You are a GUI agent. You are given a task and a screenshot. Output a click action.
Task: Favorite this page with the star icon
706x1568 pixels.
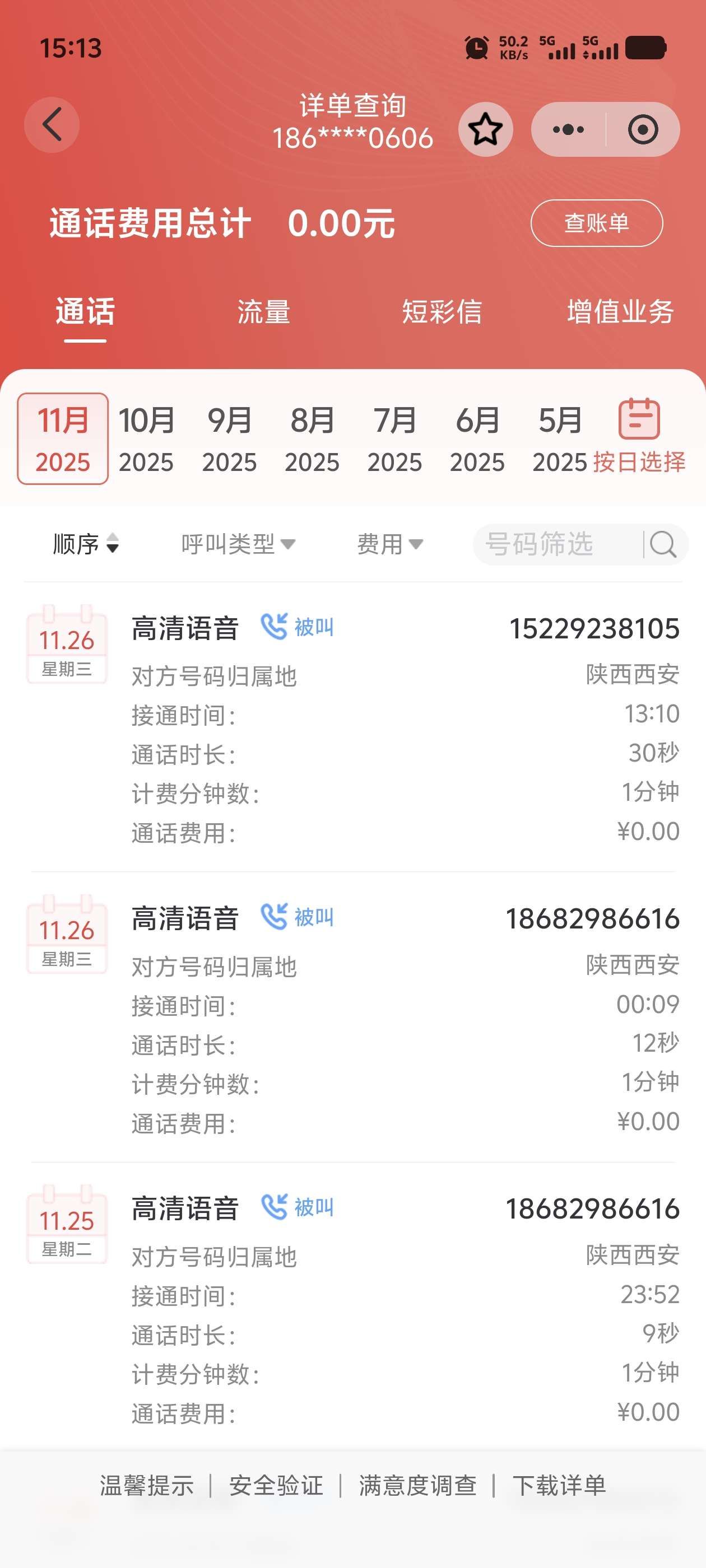coord(485,129)
